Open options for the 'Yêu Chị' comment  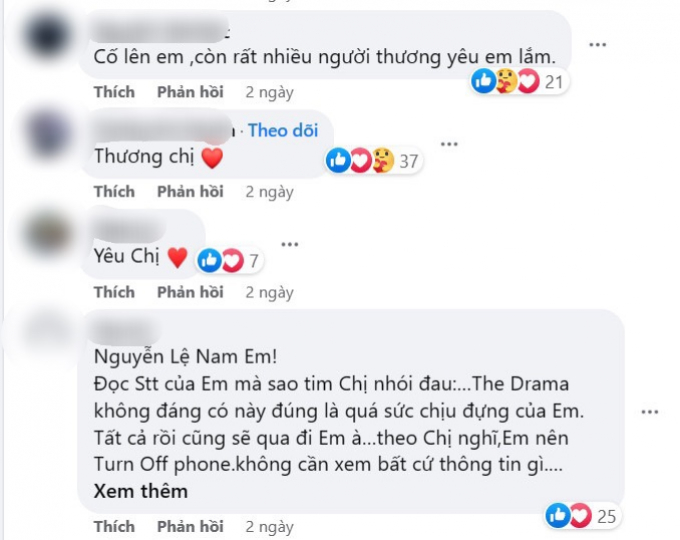290,244
